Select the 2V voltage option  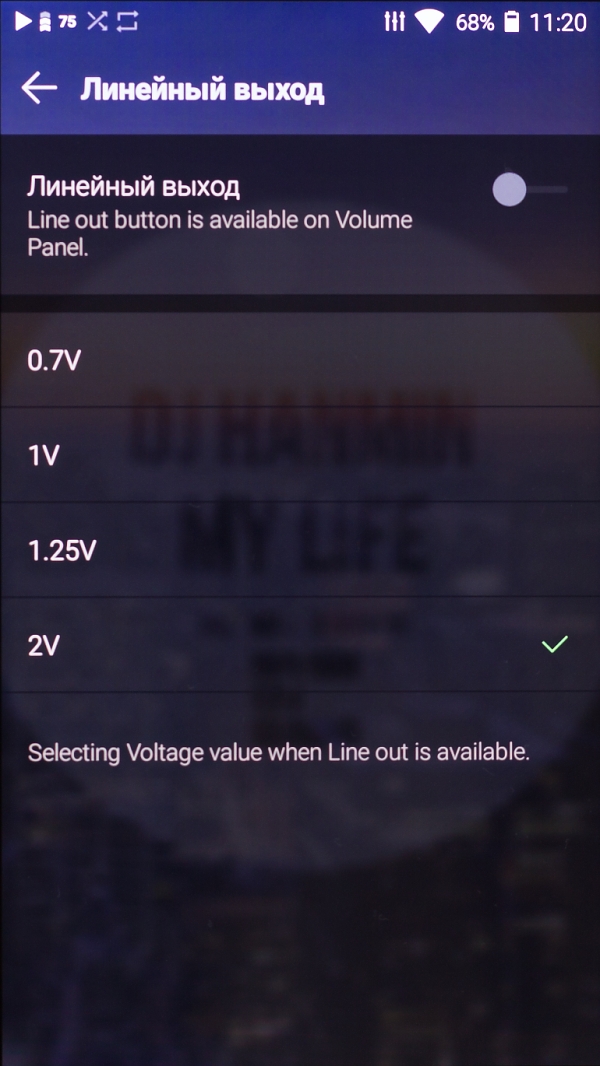300,645
